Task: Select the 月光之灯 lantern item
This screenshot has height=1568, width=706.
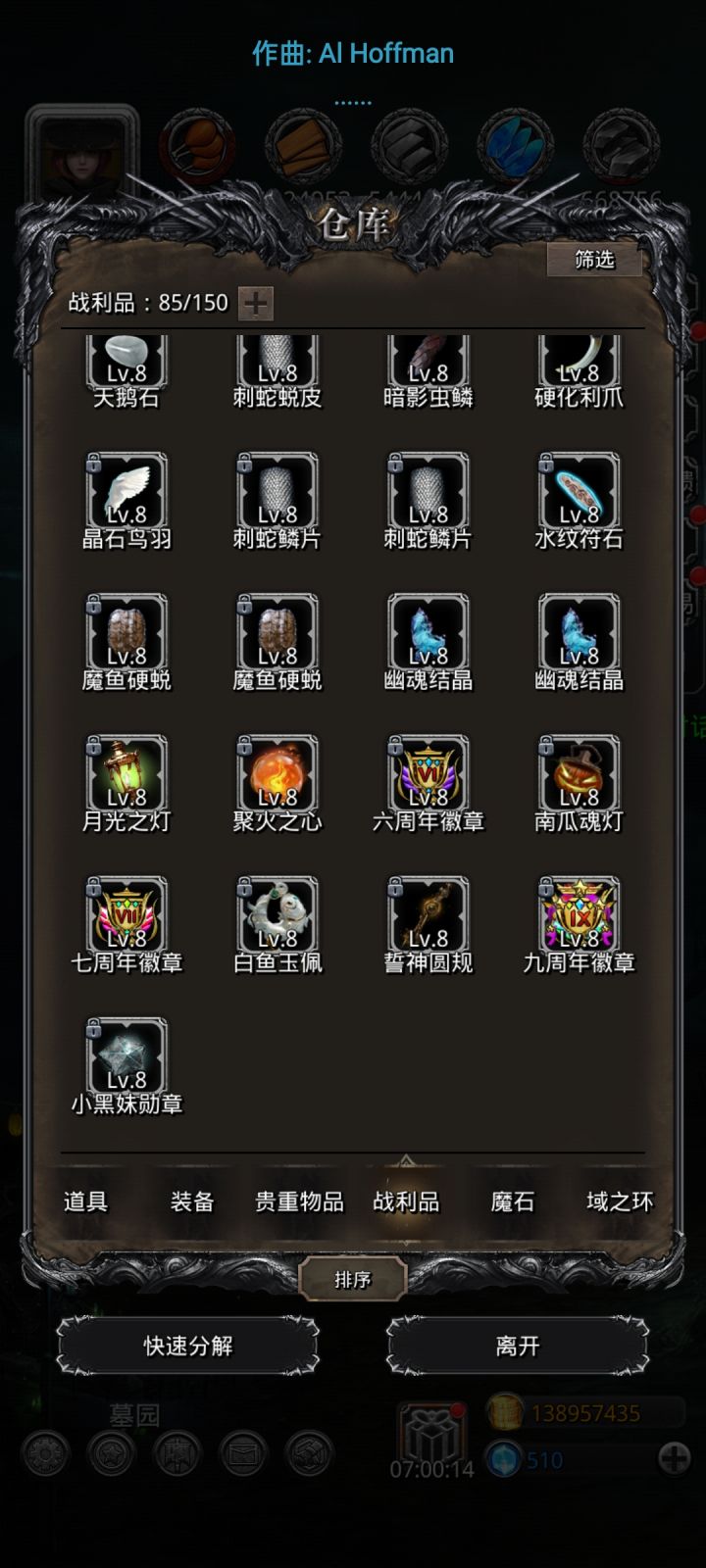Action: (x=125, y=774)
